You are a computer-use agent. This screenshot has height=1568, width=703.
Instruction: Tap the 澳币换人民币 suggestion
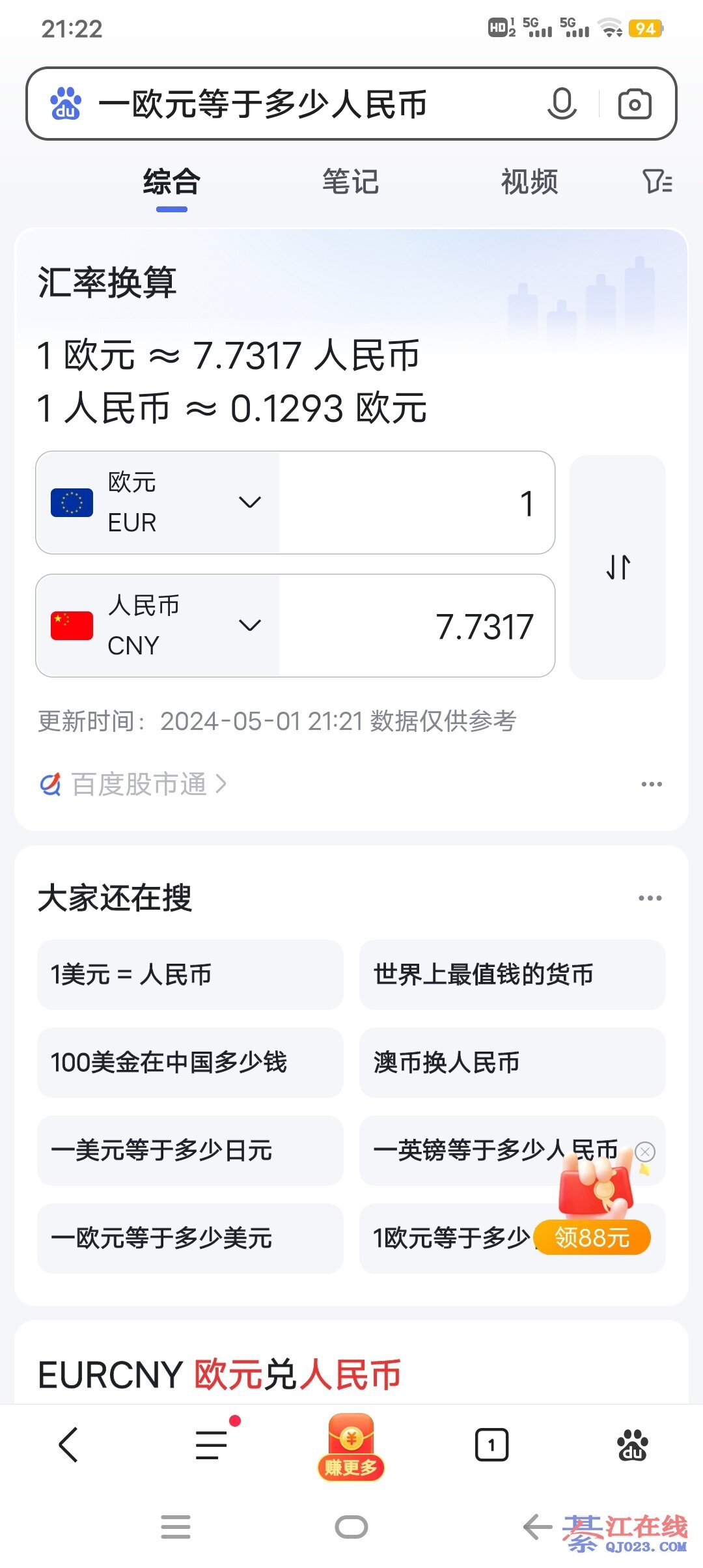tap(512, 1063)
